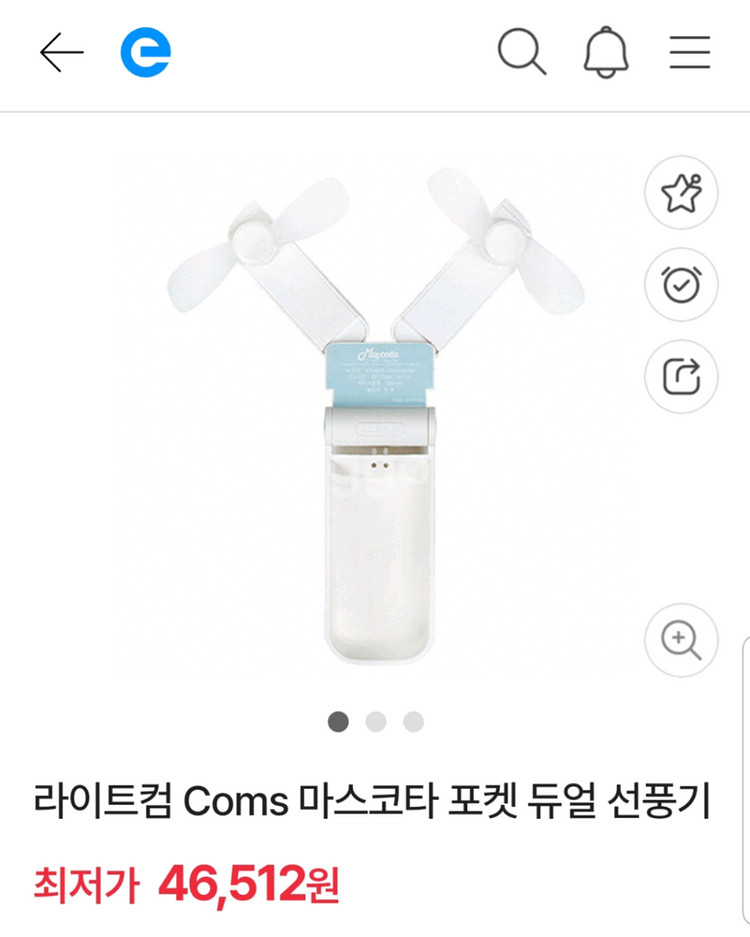This screenshot has height=937, width=750.
Task: Go back using the arrow icon
Action: coord(61,53)
